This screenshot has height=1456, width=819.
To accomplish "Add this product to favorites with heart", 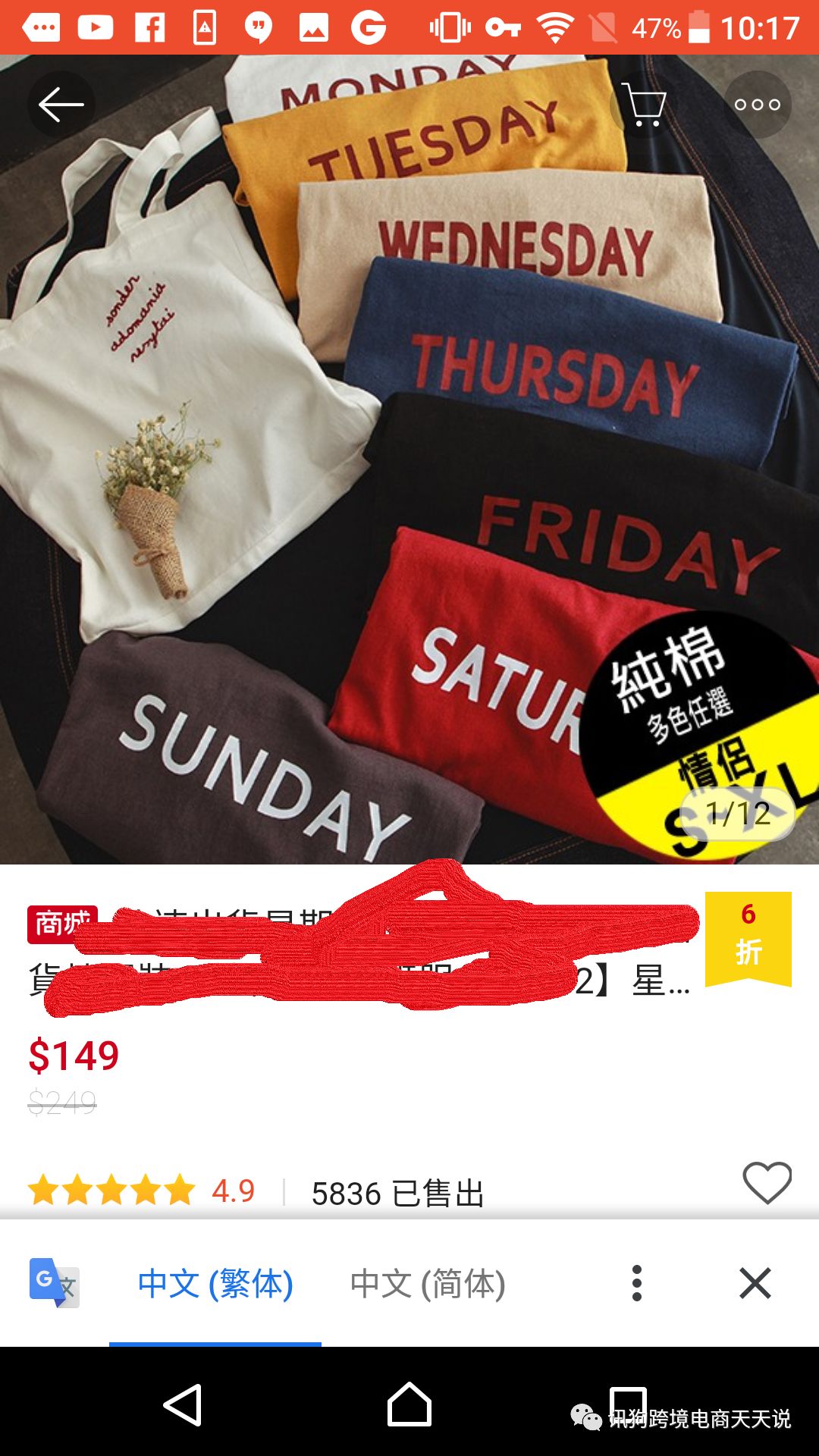I will pyautogui.click(x=767, y=1183).
